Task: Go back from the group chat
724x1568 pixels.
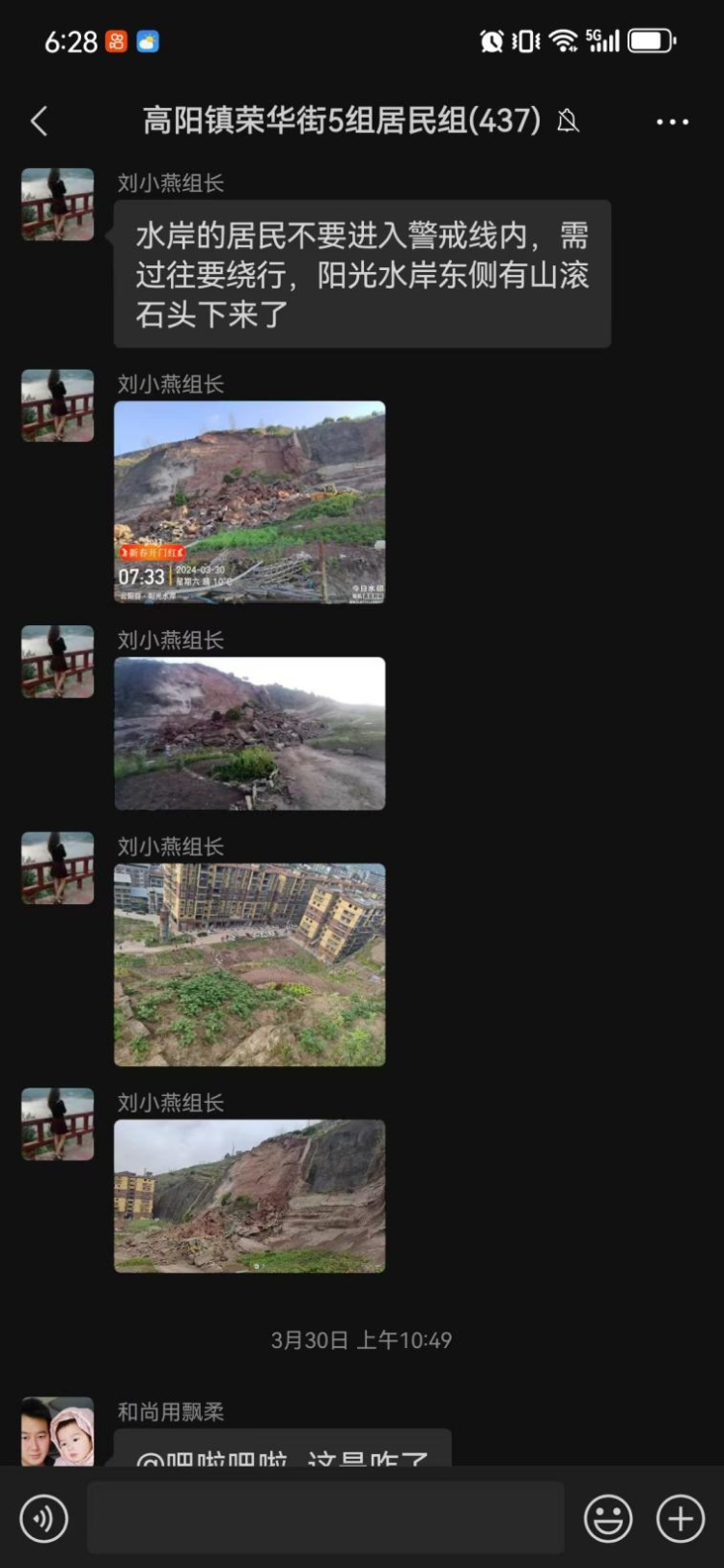Action: point(40,122)
